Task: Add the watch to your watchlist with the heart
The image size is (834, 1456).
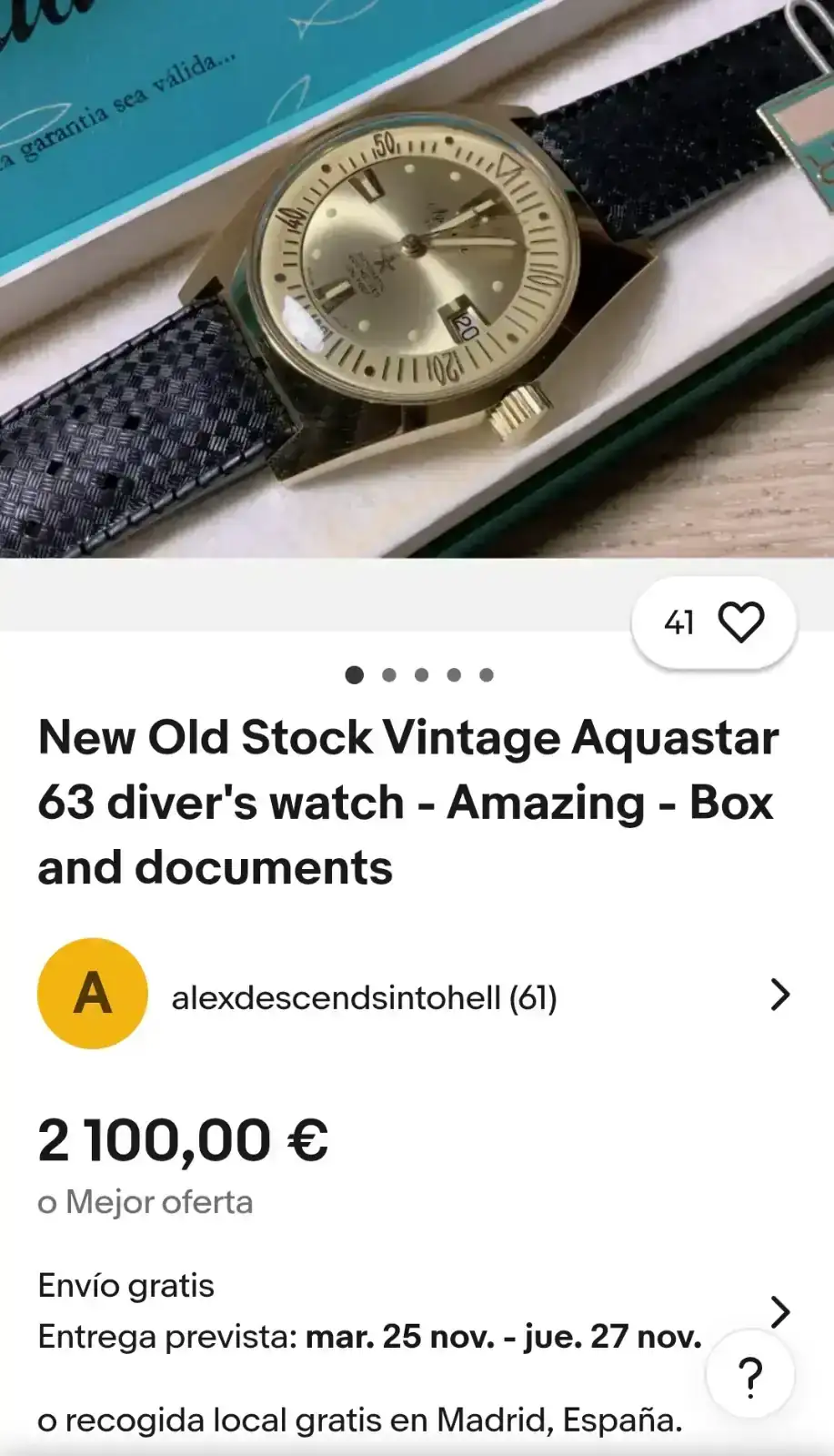Action: [740, 623]
